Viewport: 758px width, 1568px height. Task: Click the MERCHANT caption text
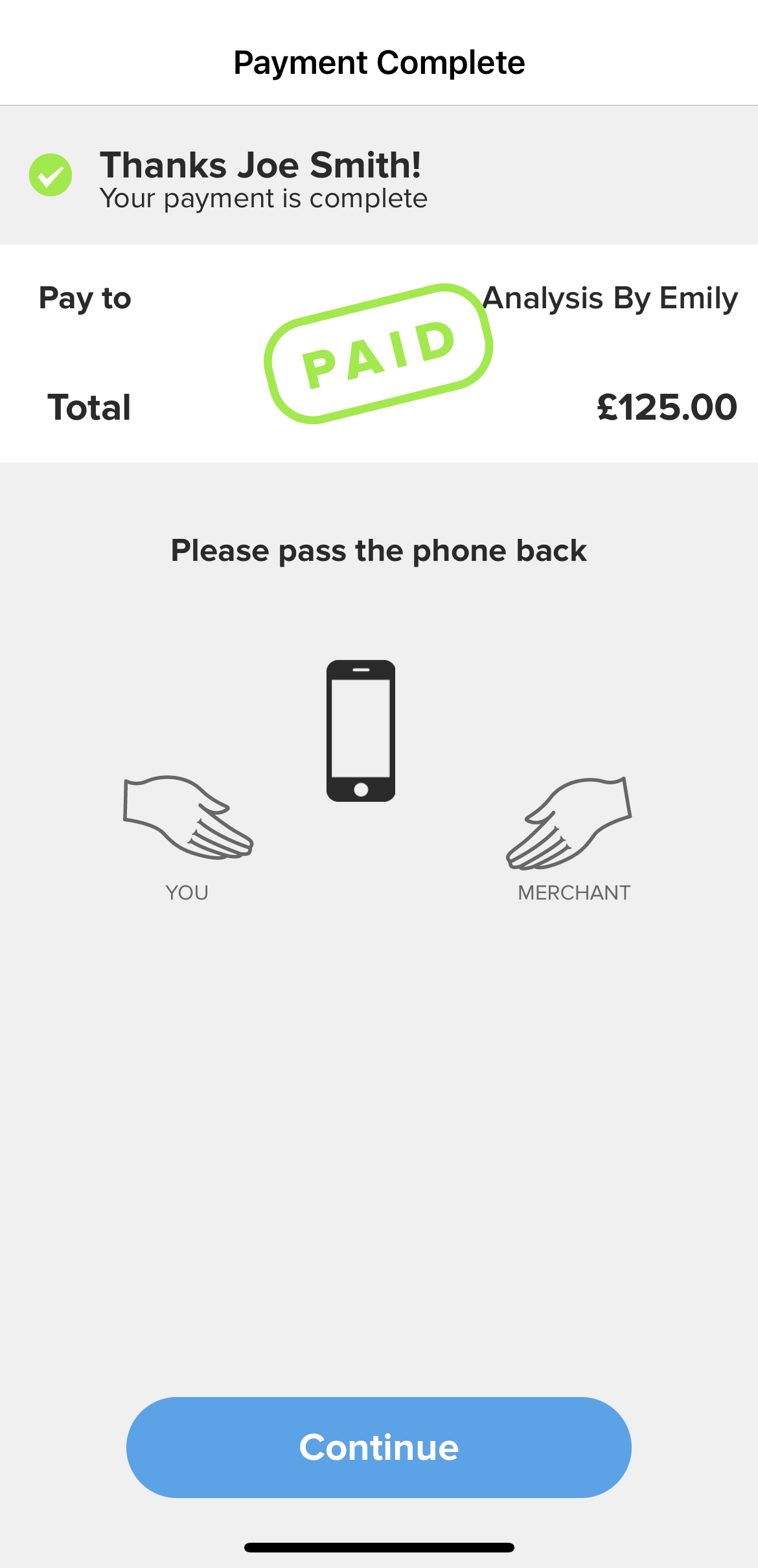[x=573, y=892]
